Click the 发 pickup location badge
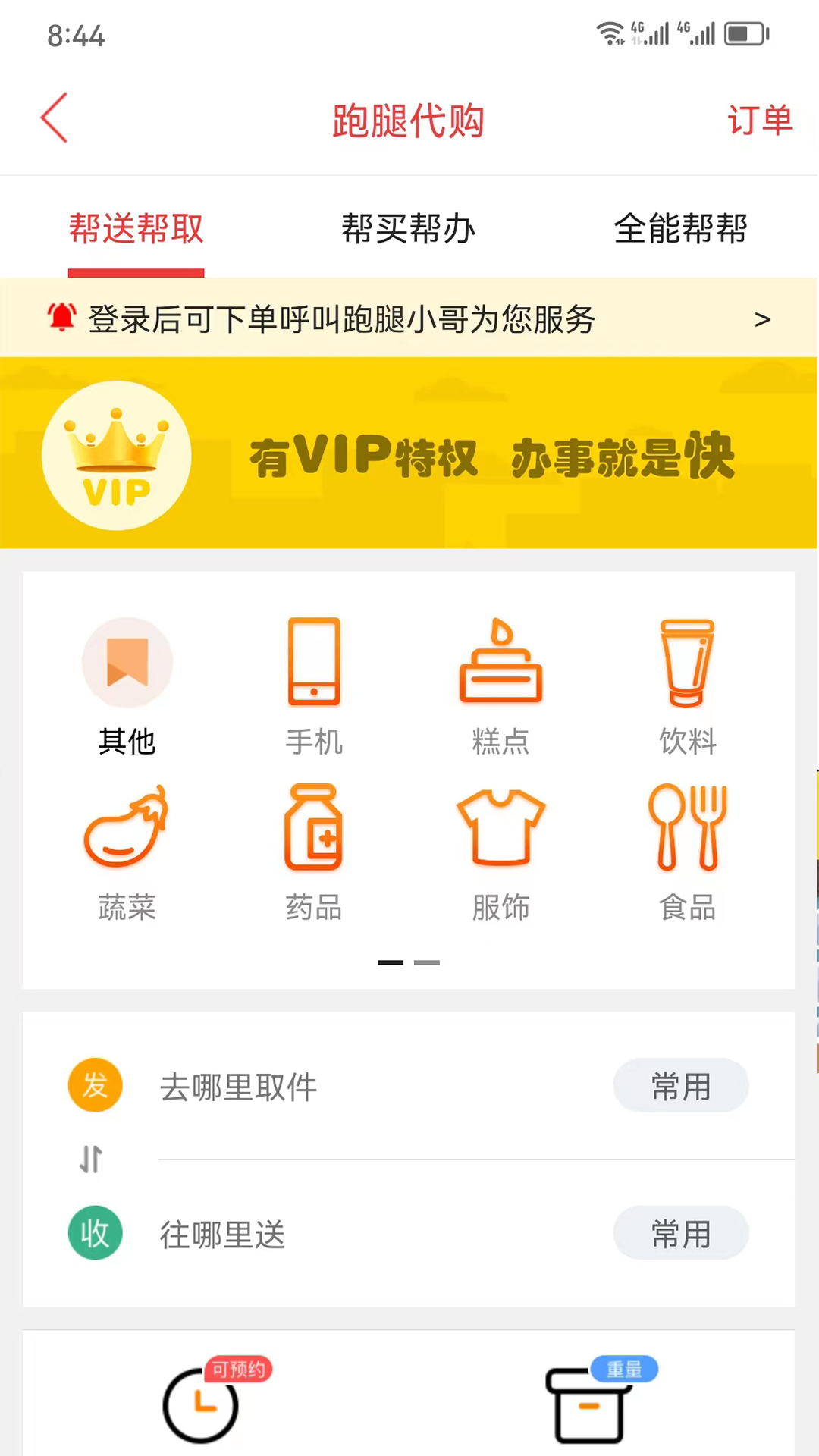This screenshot has width=819, height=1456. click(95, 1086)
